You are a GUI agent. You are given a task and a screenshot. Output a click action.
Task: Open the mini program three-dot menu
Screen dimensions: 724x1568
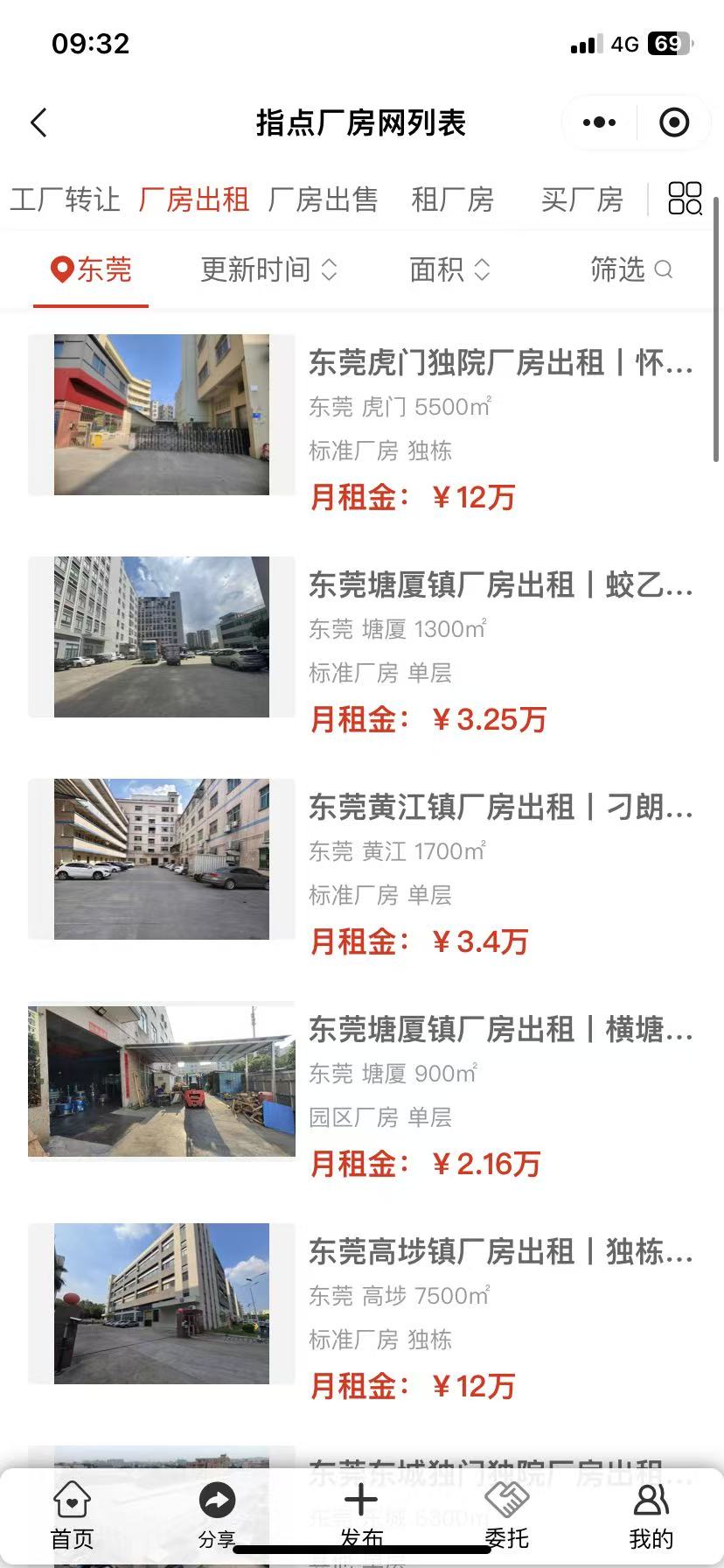tap(599, 122)
